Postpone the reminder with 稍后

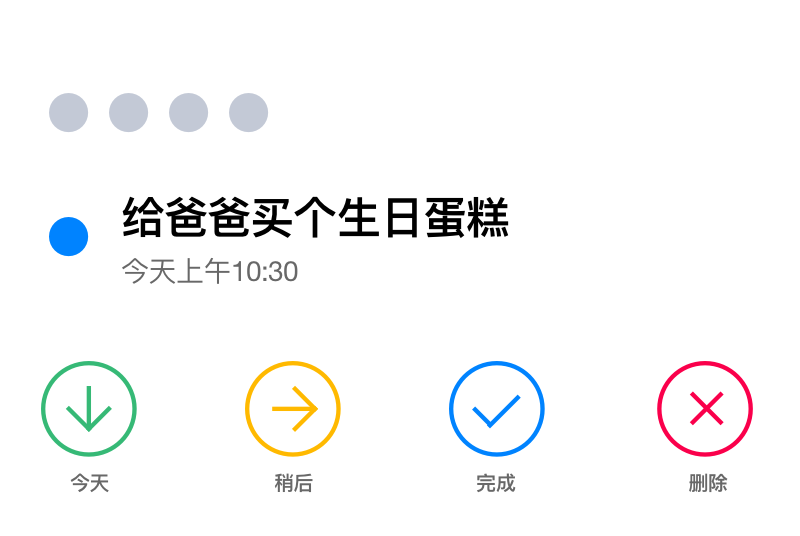pos(293,409)
